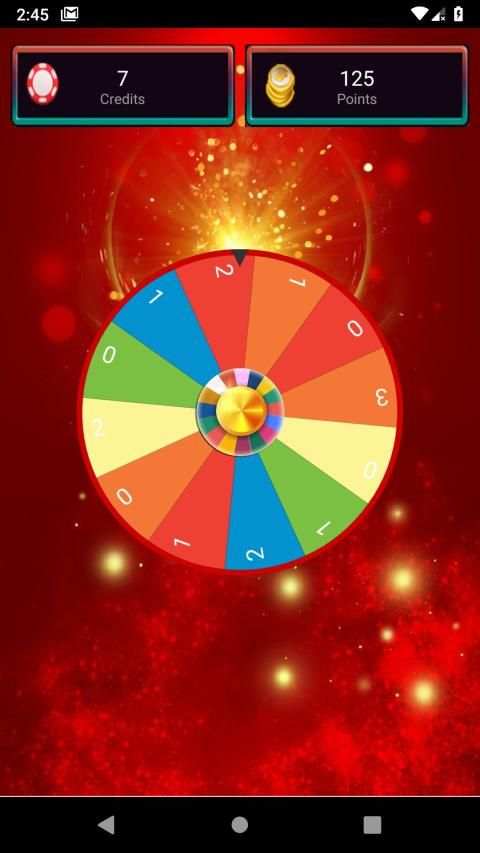The width and height of the screenshot is (480, 853).
Task: Go back with the system back button
Action: click(106, 825)
